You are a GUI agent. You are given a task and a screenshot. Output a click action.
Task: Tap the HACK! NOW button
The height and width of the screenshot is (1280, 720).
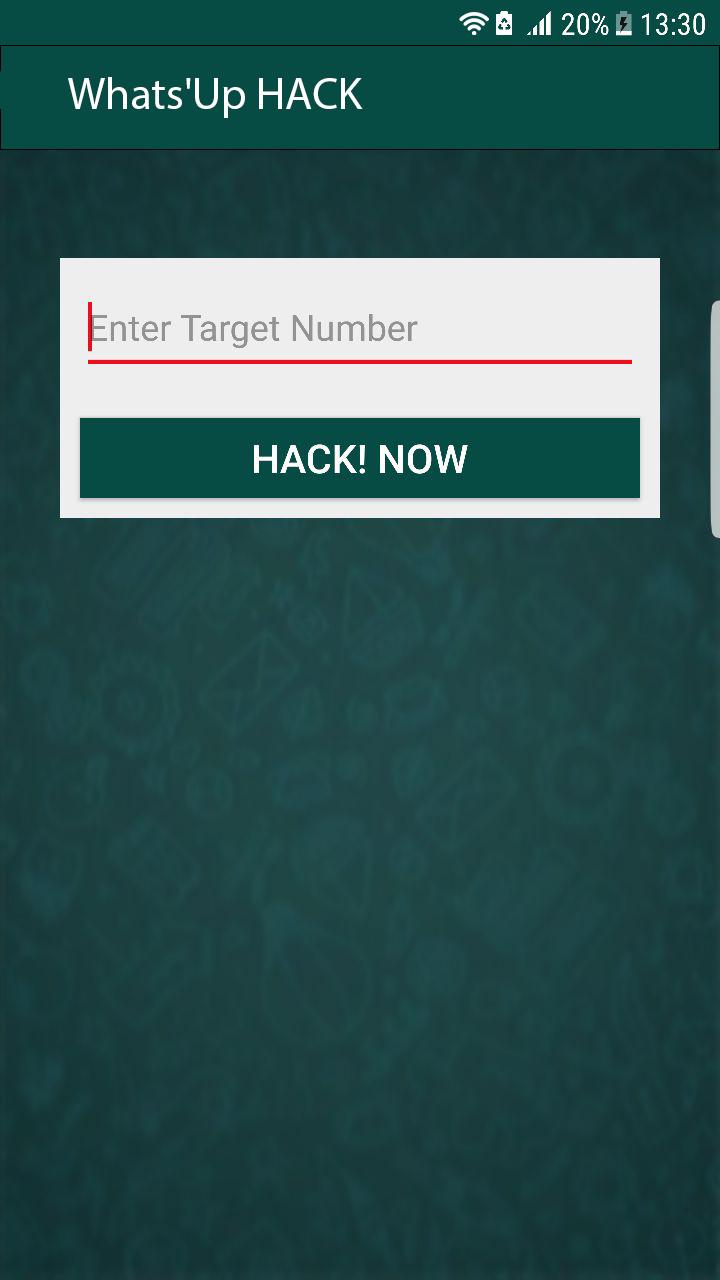point(359,459)
